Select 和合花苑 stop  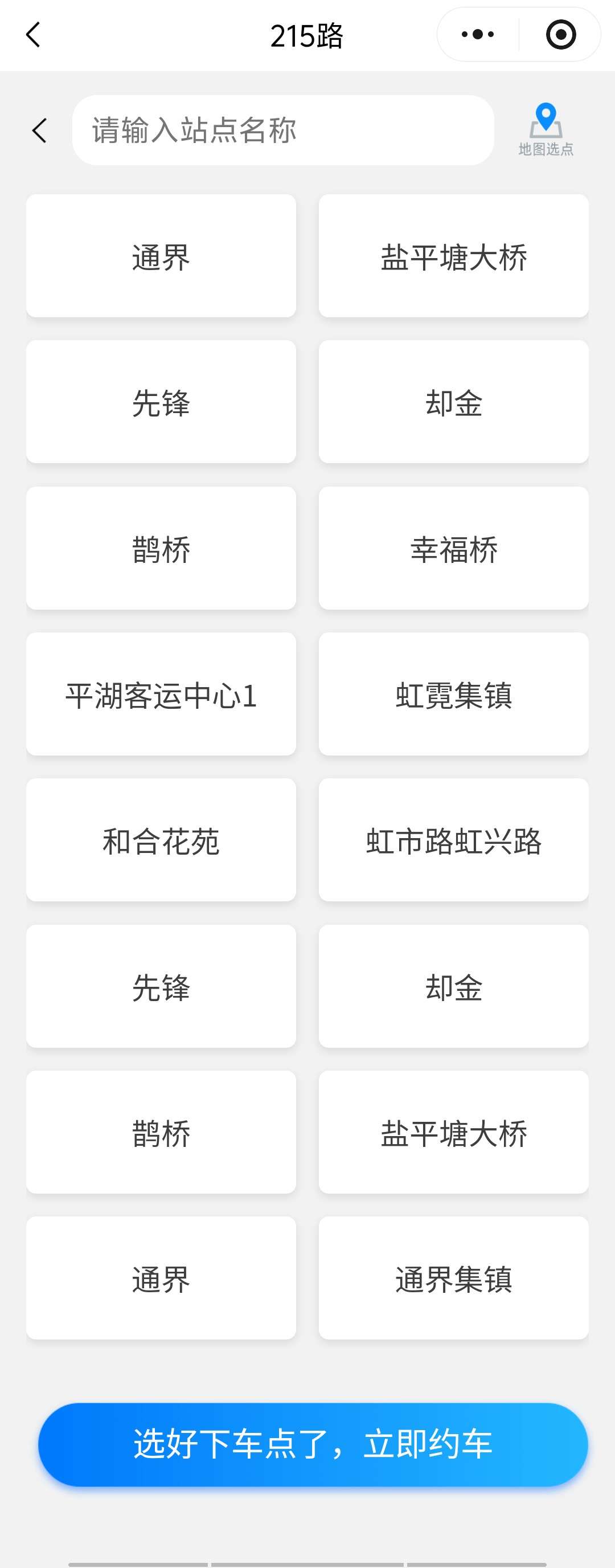161,840
